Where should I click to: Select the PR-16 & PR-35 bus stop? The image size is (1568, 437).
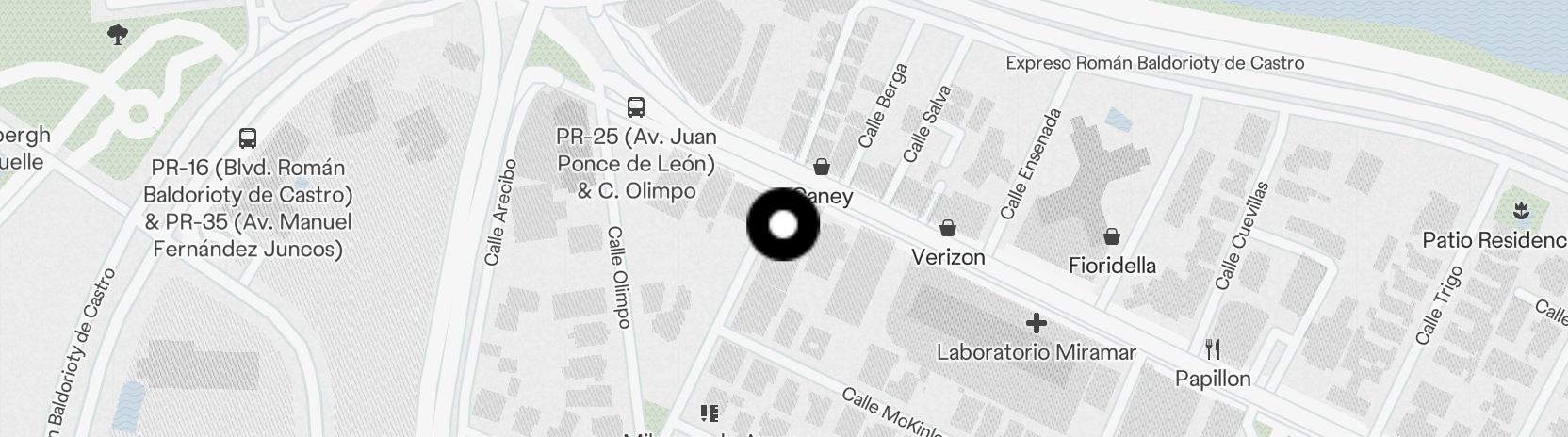[x=248, y=138]
